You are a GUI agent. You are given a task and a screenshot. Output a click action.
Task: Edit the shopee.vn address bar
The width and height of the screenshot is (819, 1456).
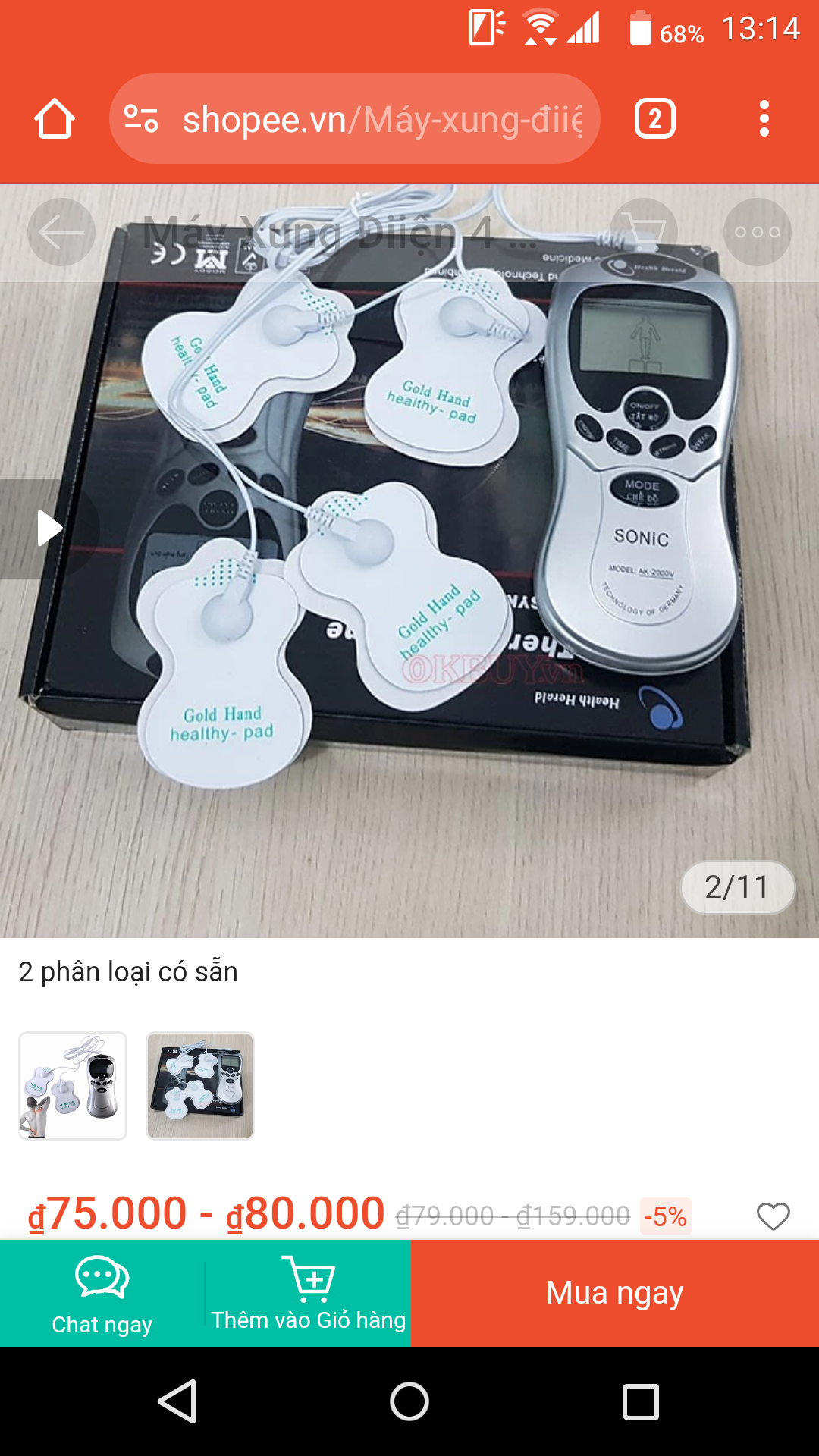pos(379,119)
